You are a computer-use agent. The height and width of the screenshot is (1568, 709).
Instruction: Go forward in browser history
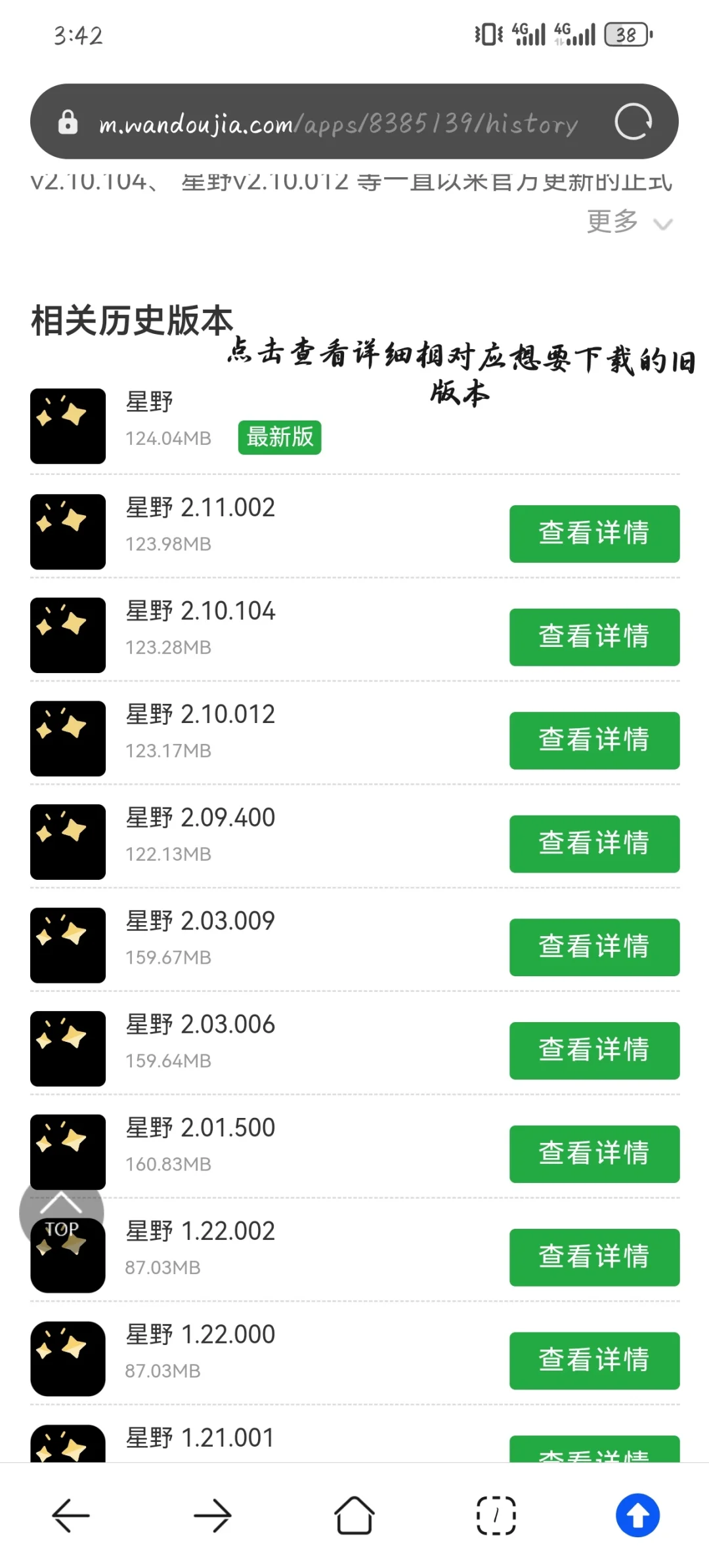click(x=212, y=1515)
